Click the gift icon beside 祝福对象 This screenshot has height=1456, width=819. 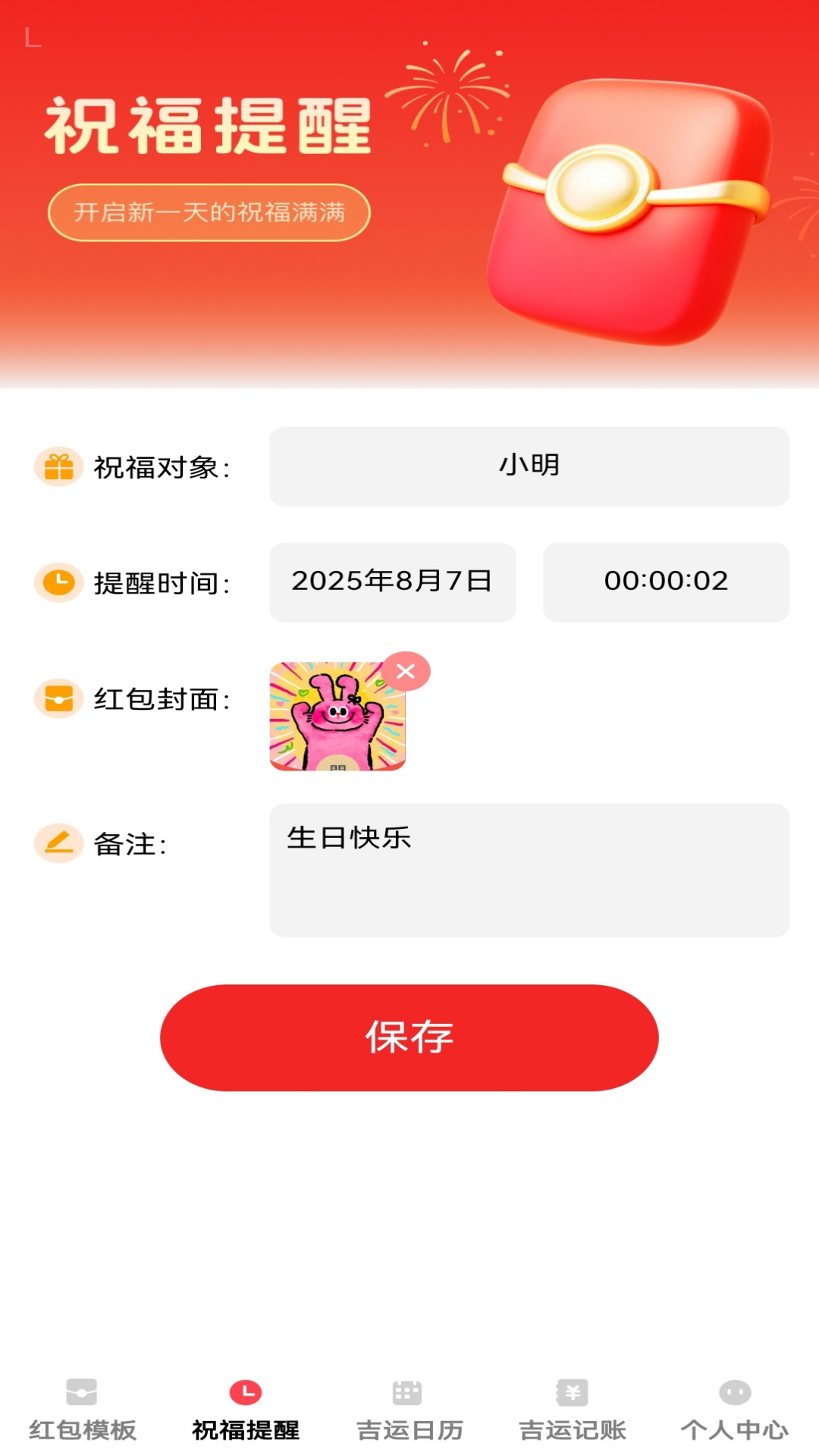(58, 467)
